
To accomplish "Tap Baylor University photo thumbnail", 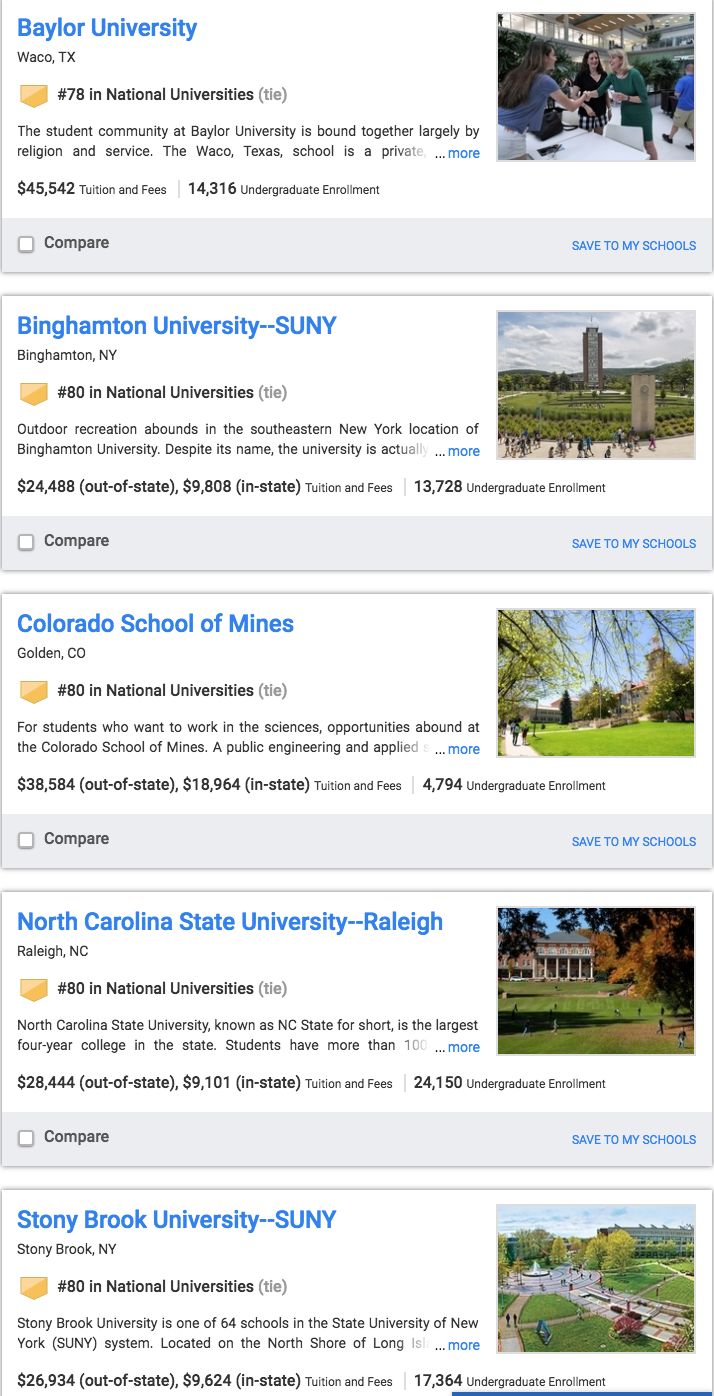I will click(x=596, y=87).
